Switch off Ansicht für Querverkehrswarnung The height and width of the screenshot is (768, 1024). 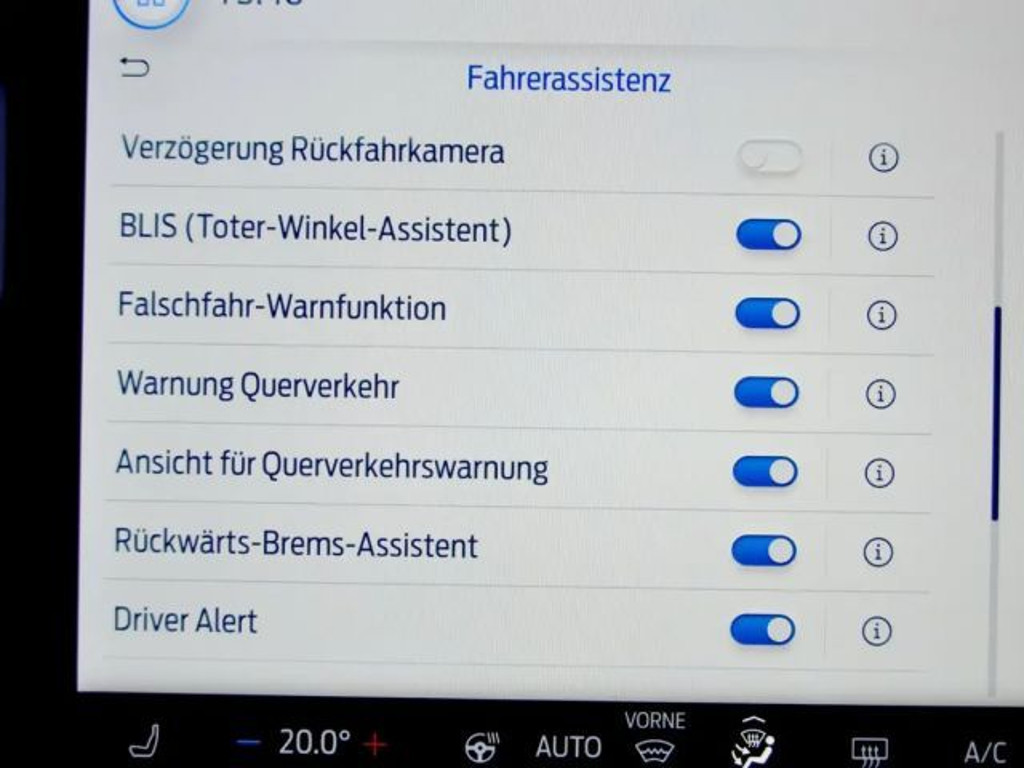pos(765,472)
